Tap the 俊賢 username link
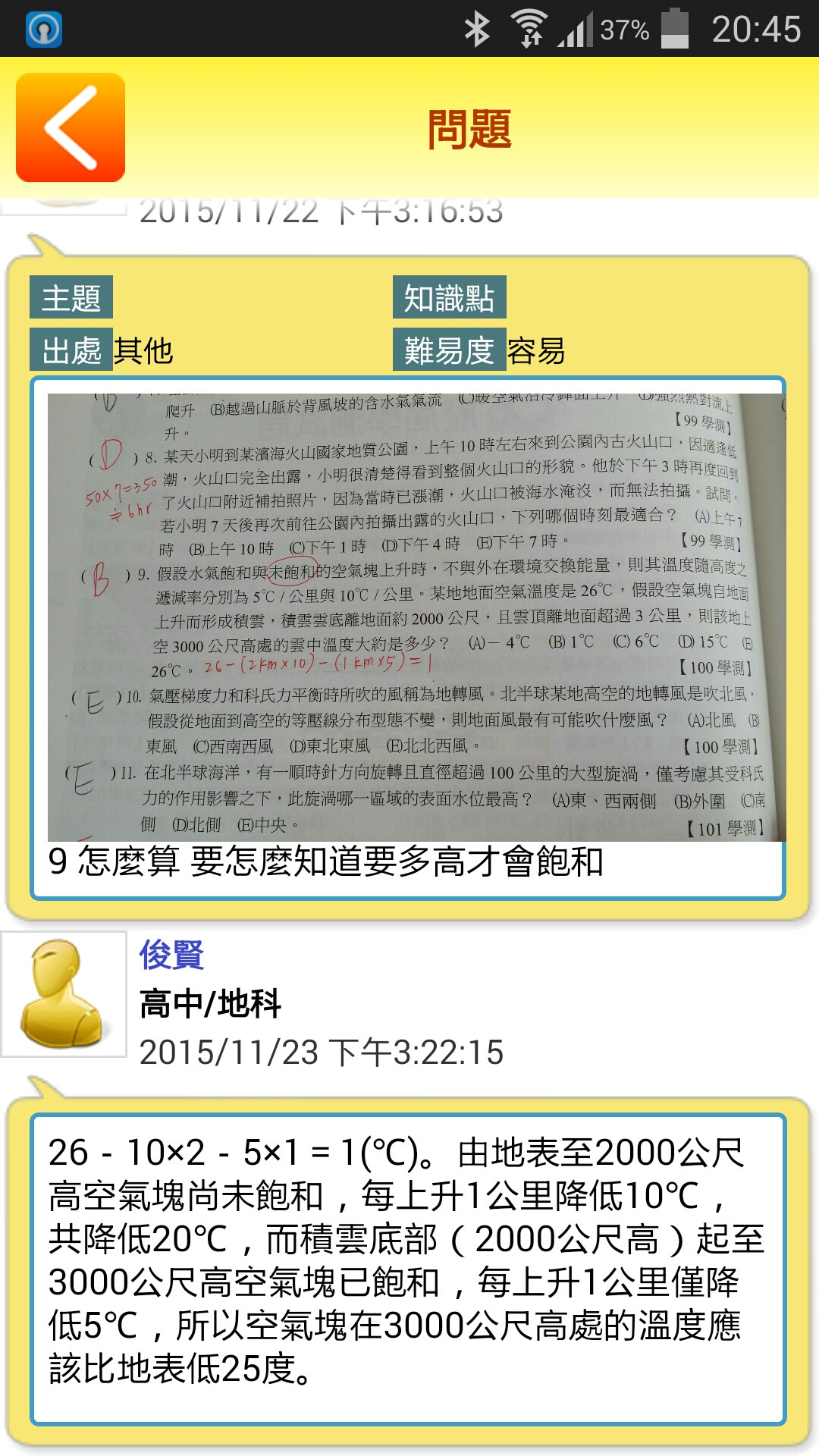 (171, 955)
